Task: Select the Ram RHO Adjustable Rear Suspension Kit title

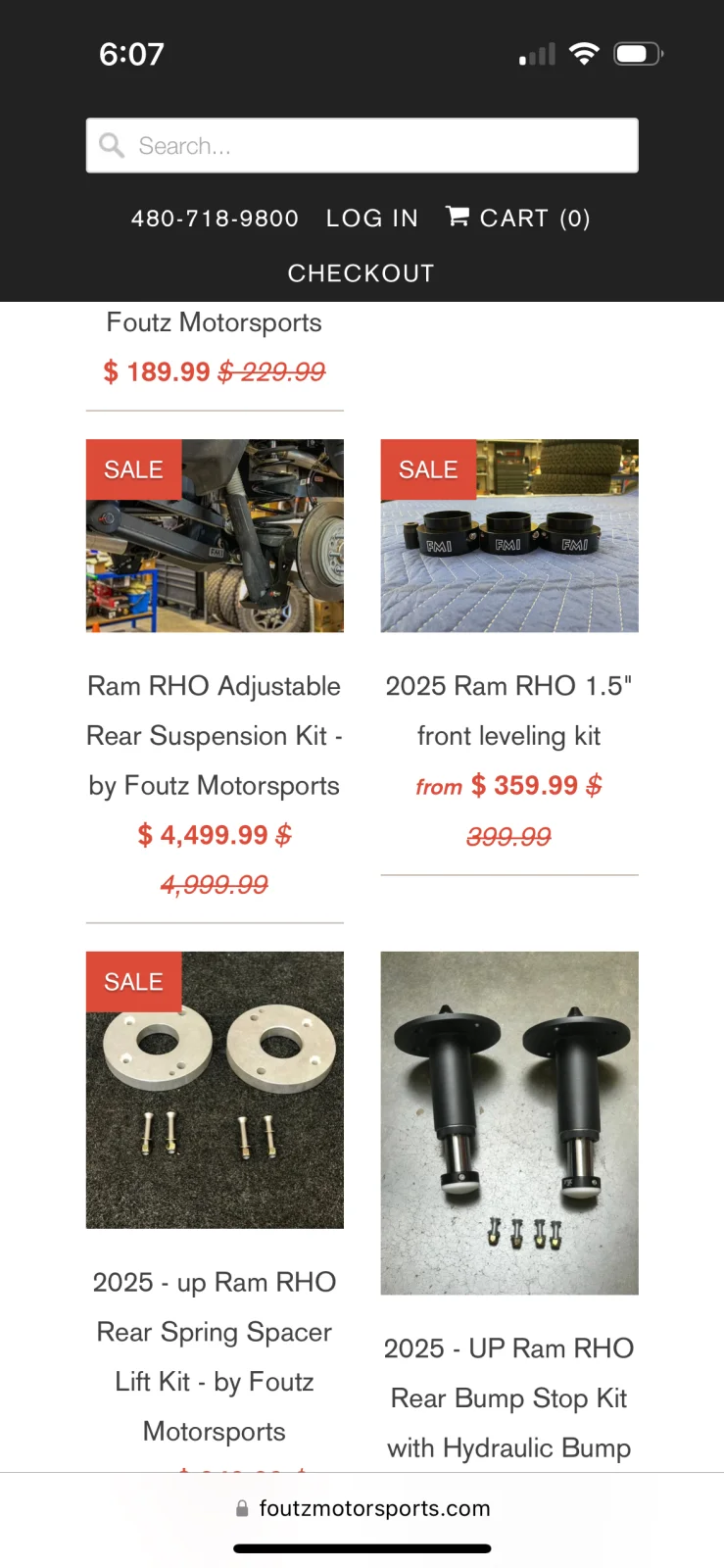Action: coord(215,735)
